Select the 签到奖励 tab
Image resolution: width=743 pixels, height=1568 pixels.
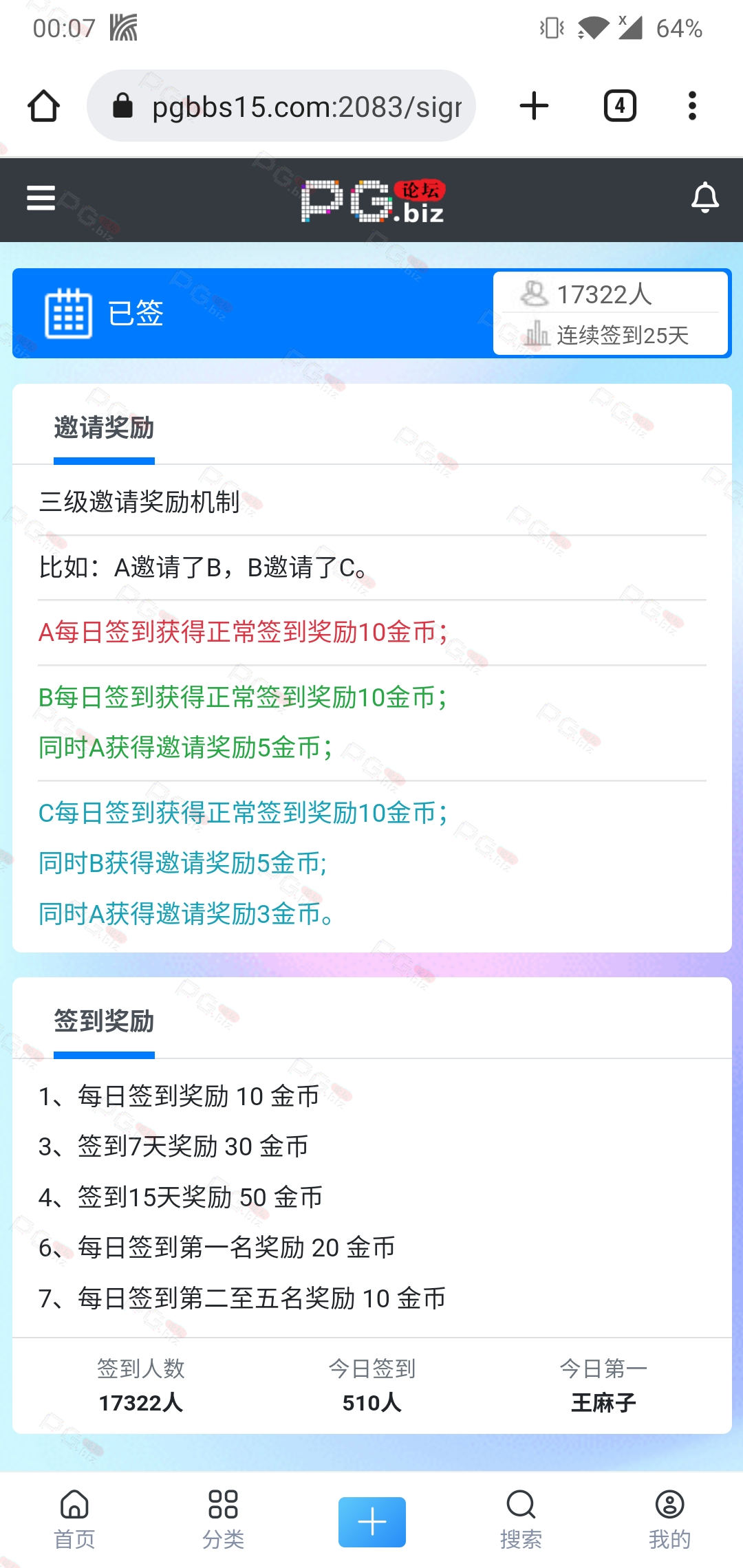coord(104,1021)
